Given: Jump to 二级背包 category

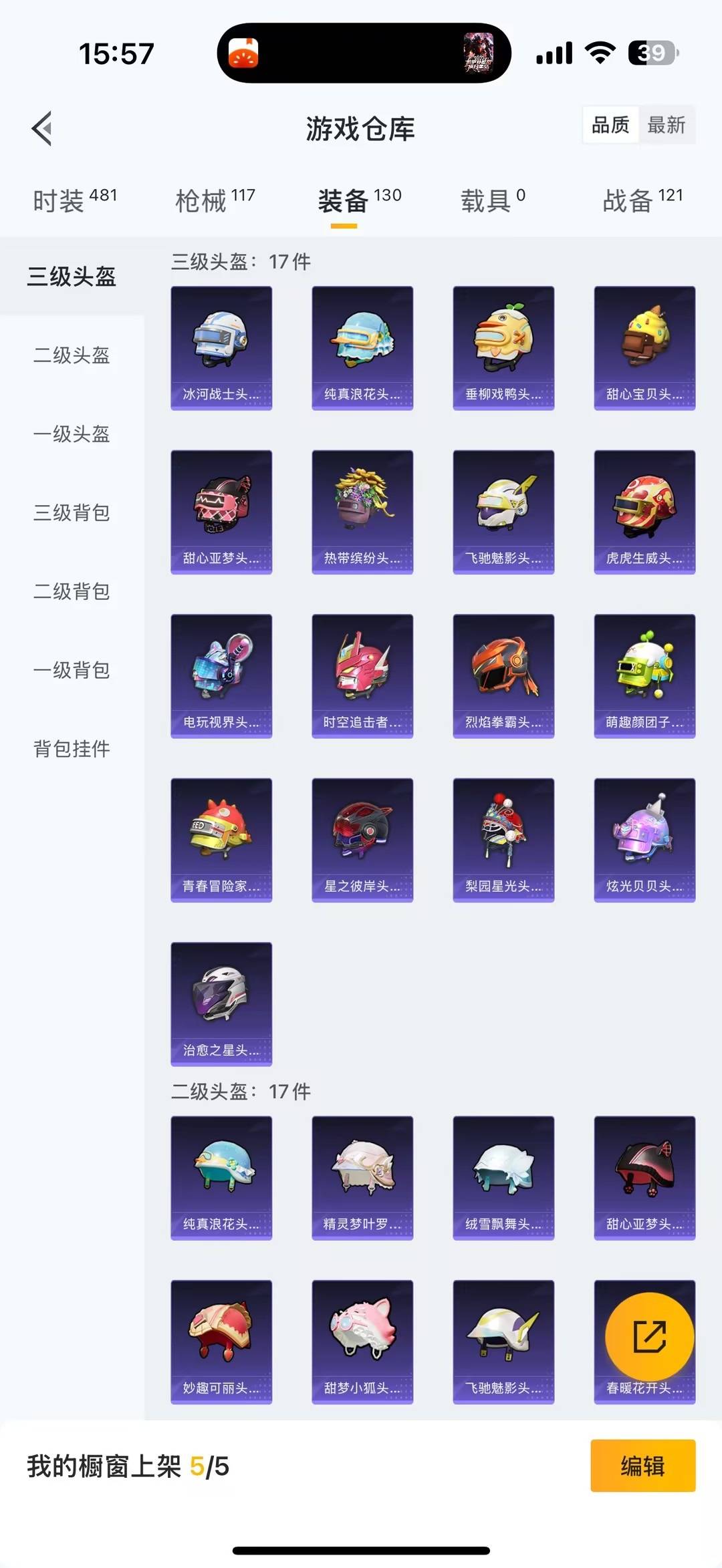Looking at the screenshot, I should [x=72, y=592].
